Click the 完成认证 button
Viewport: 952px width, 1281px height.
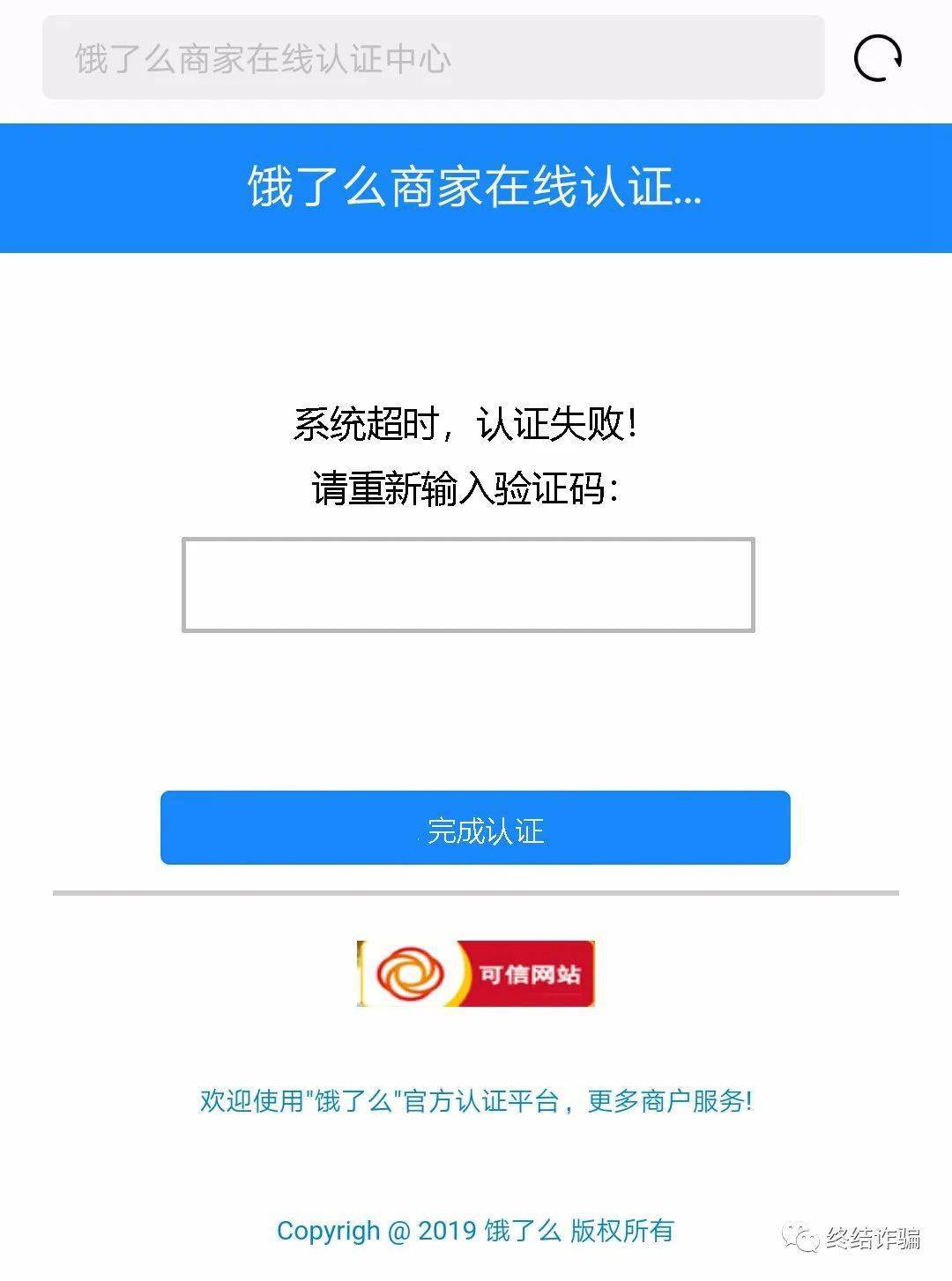pyautogui.click(x=476, y=828)
